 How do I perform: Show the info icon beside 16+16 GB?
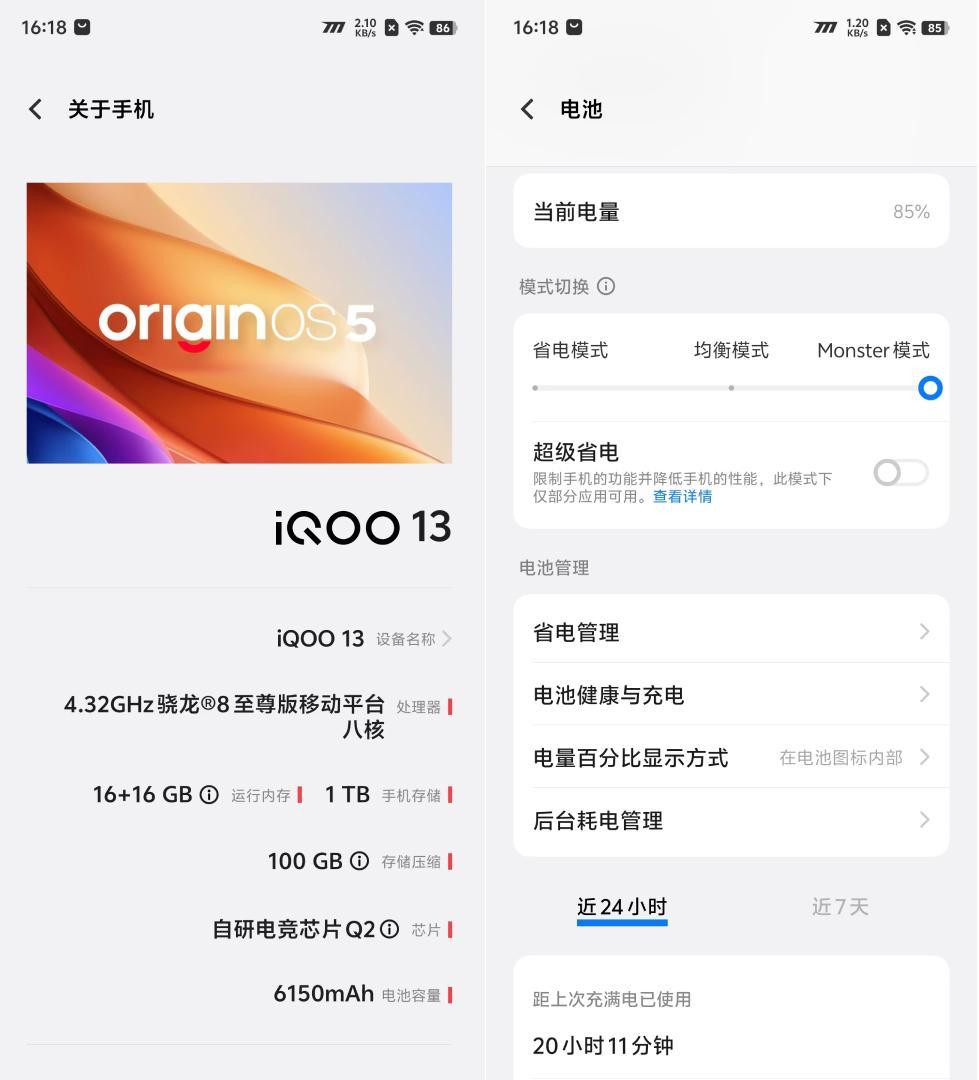(209, 795)
